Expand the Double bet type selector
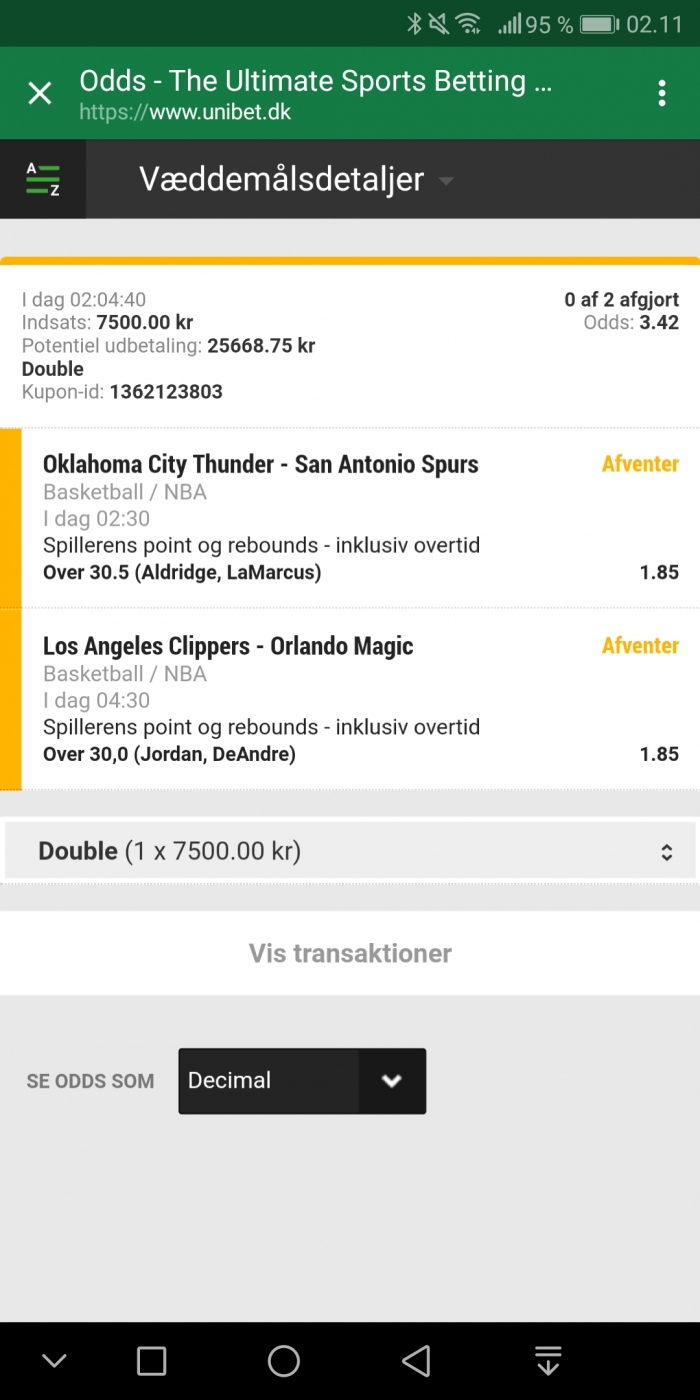Screen dimensions: 700x1400 pyautogui.click(x=350, y=851)
